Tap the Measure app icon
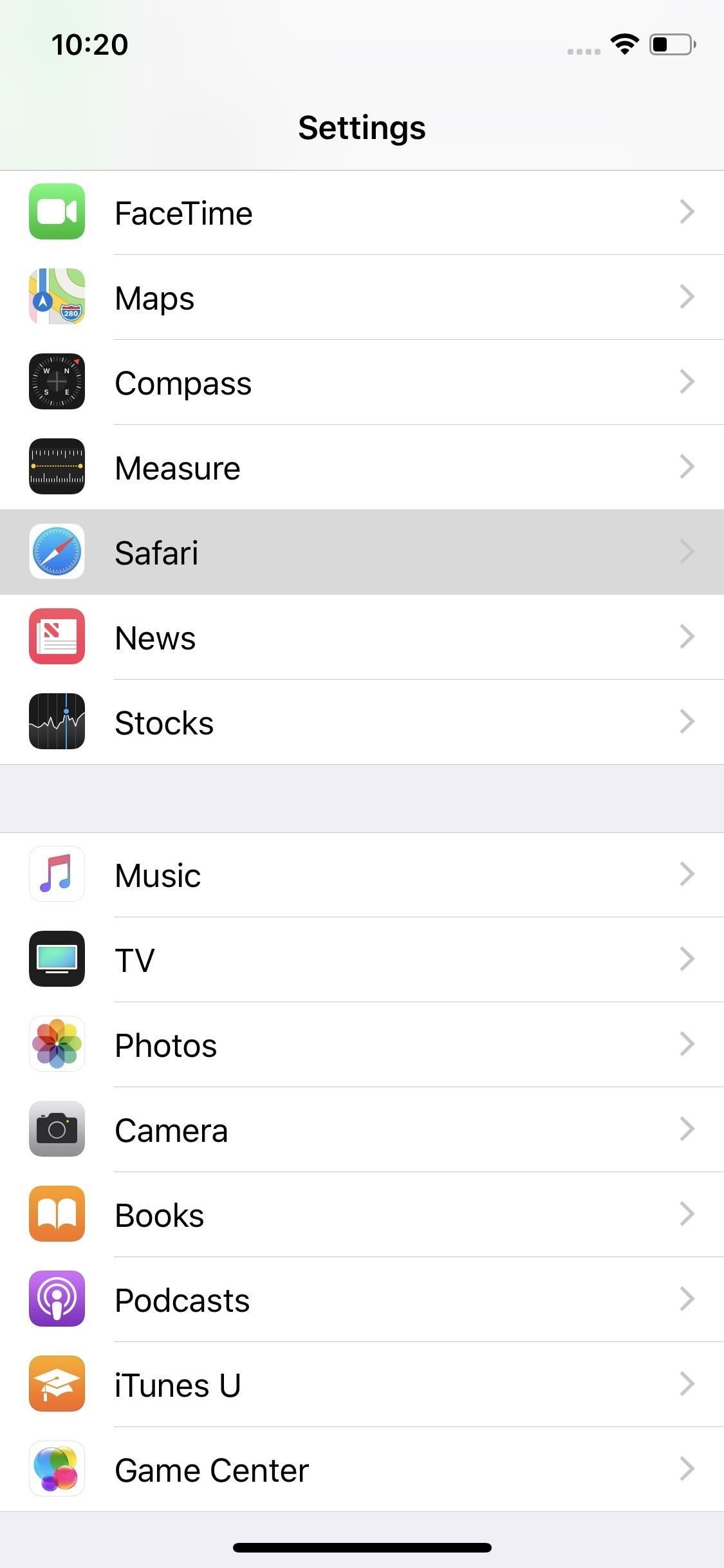Screen dimensions: 724x1568 [x=57, y=467]
